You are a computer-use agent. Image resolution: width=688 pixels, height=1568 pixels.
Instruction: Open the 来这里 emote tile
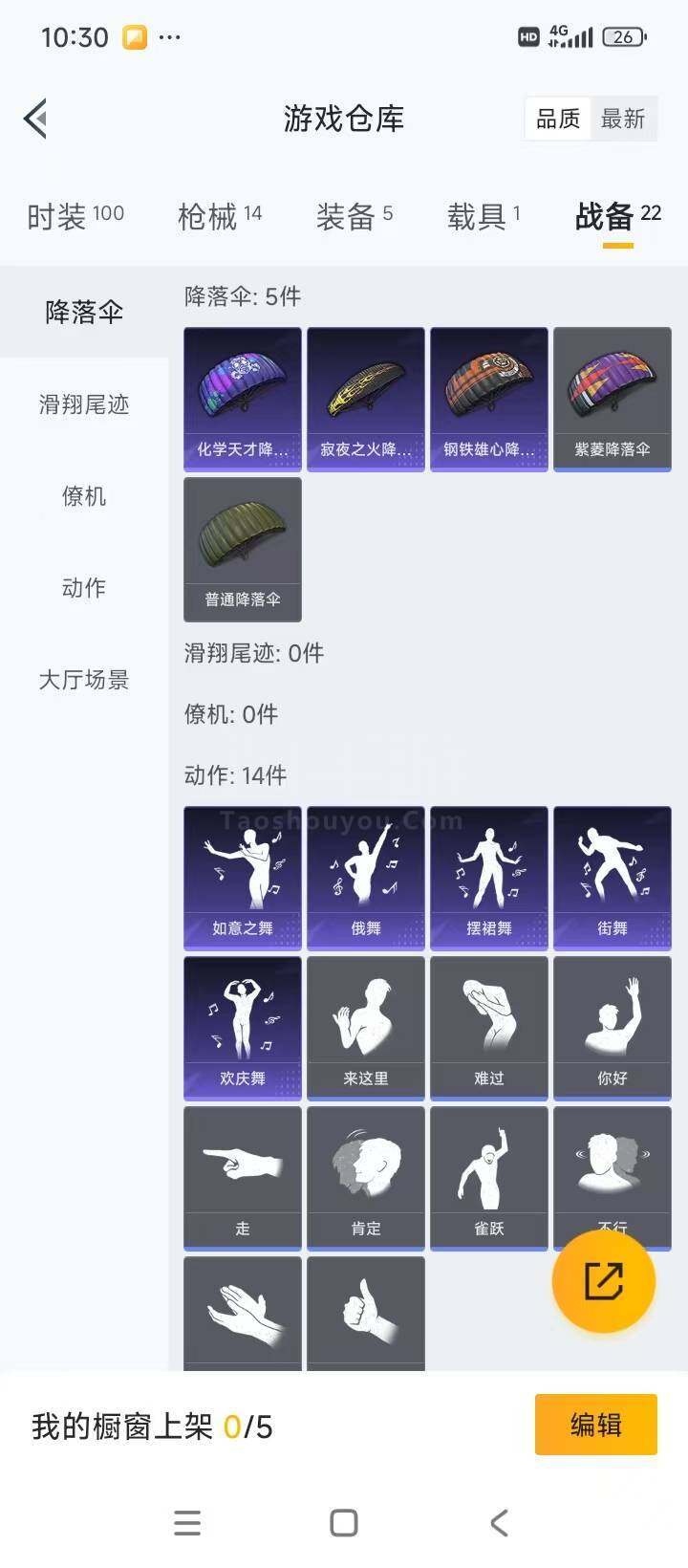(366, 1027)
